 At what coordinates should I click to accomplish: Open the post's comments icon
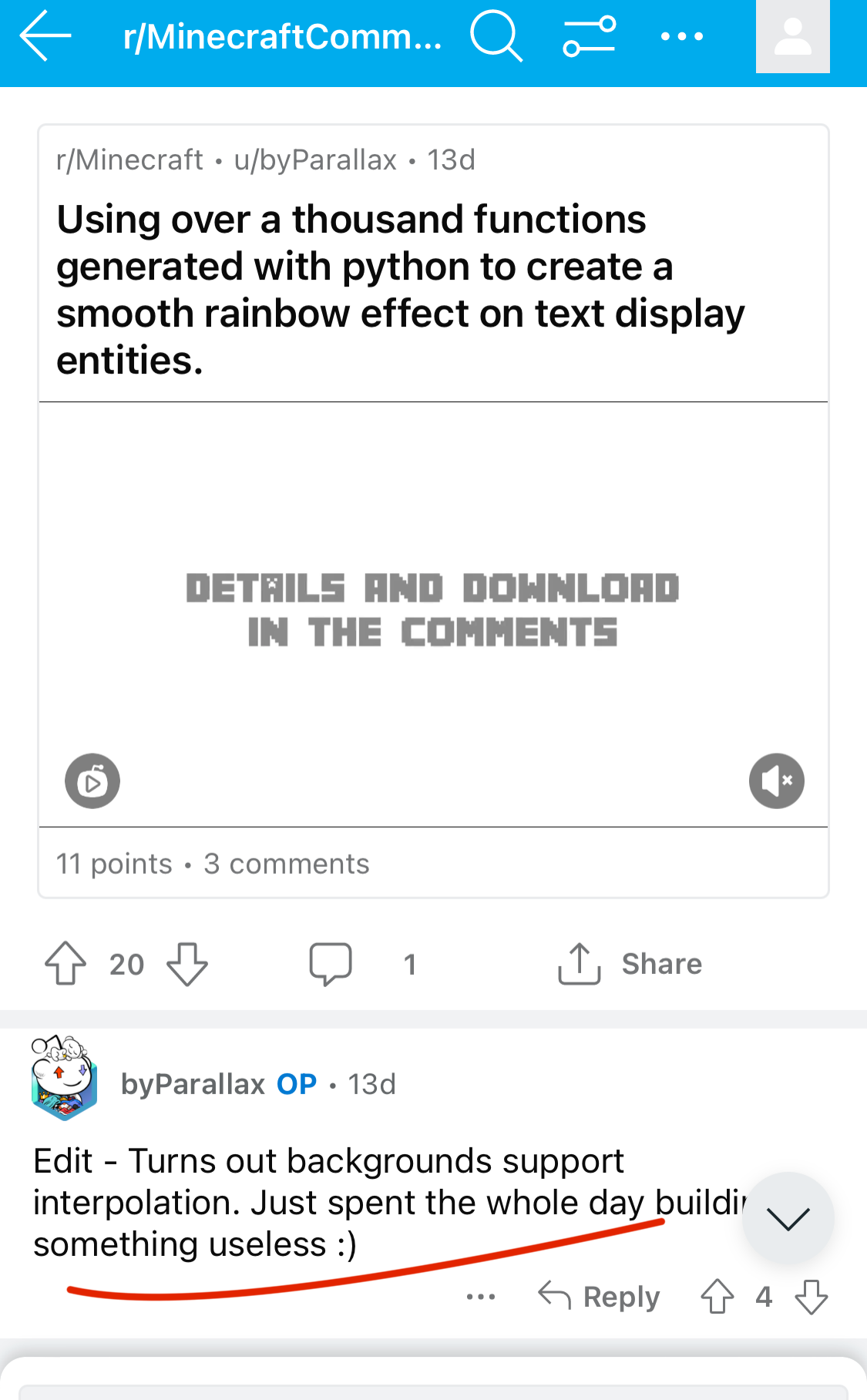[x=331, y=964]
